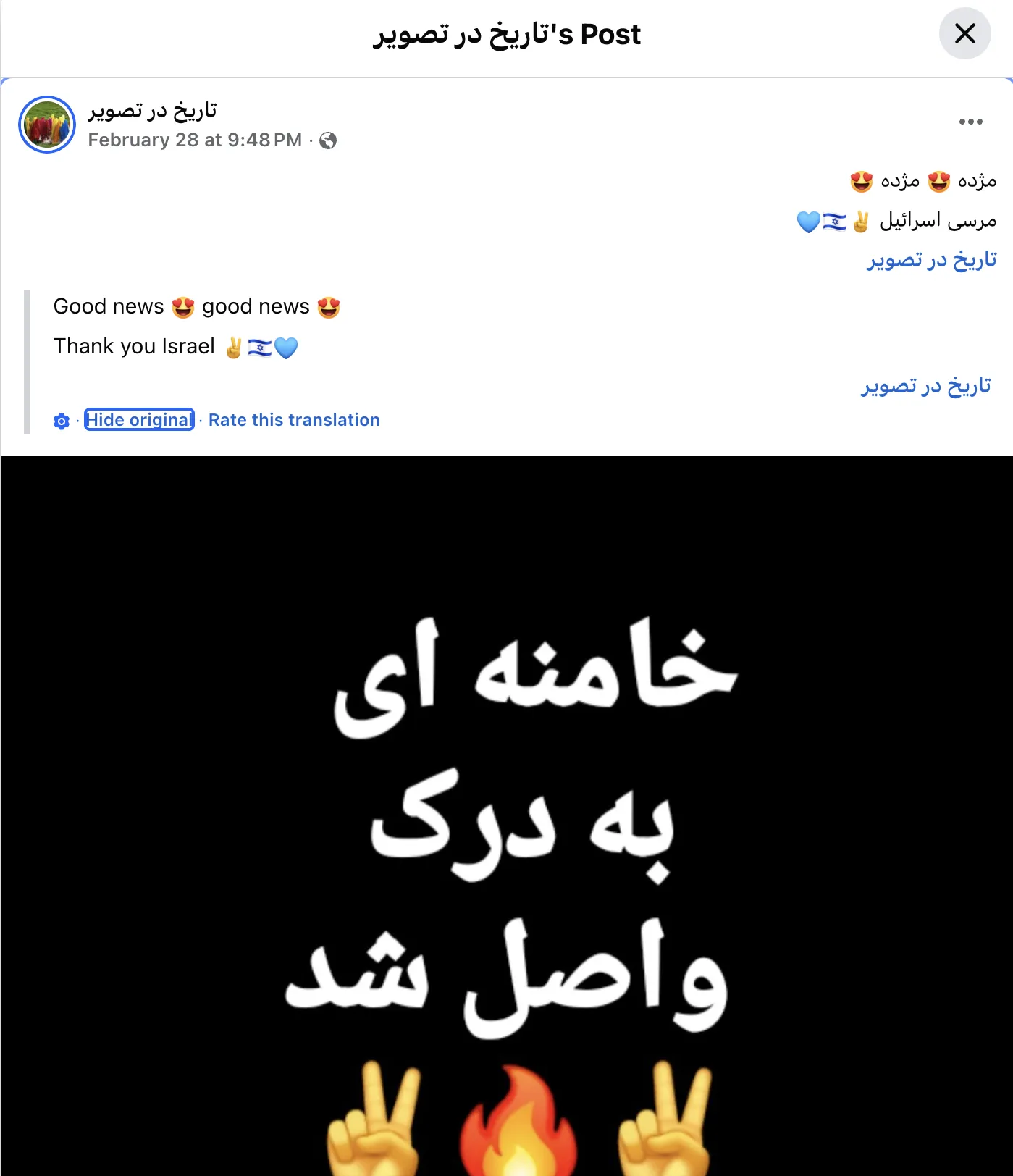Open the poster's profile picture
Viewport: 1013px width, 1176px height.
point(47,125)
